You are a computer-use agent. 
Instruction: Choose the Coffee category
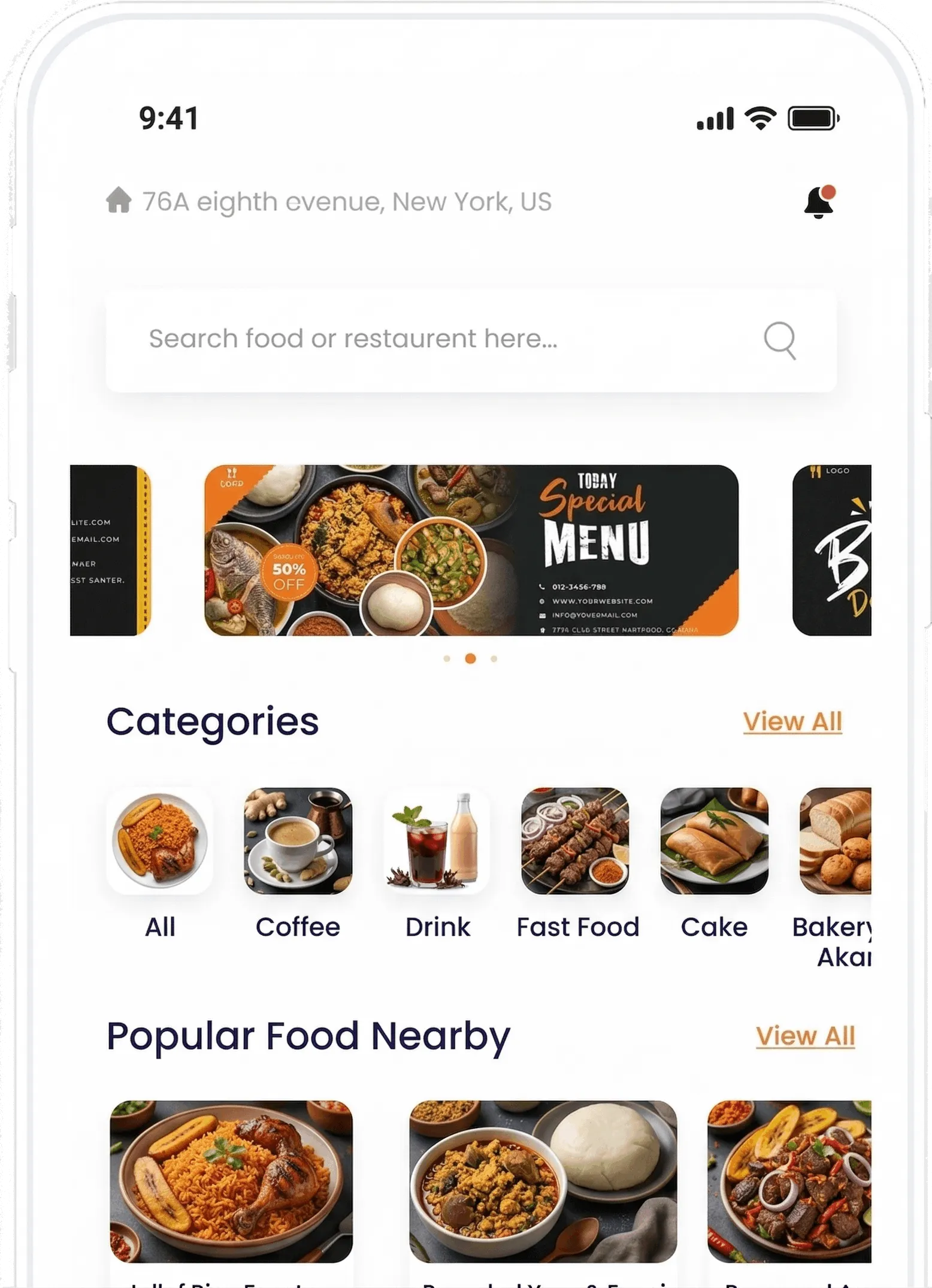click(298, 841)
